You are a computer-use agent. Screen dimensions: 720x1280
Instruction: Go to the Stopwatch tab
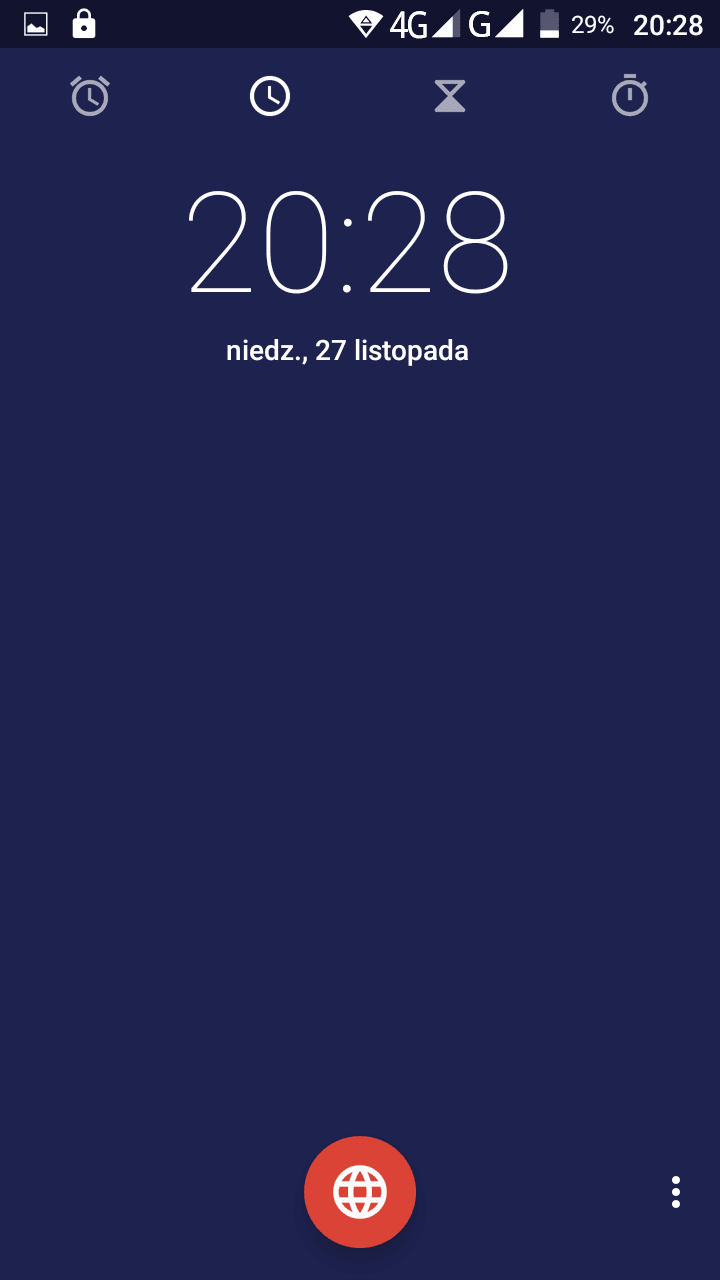pos(630,95)
